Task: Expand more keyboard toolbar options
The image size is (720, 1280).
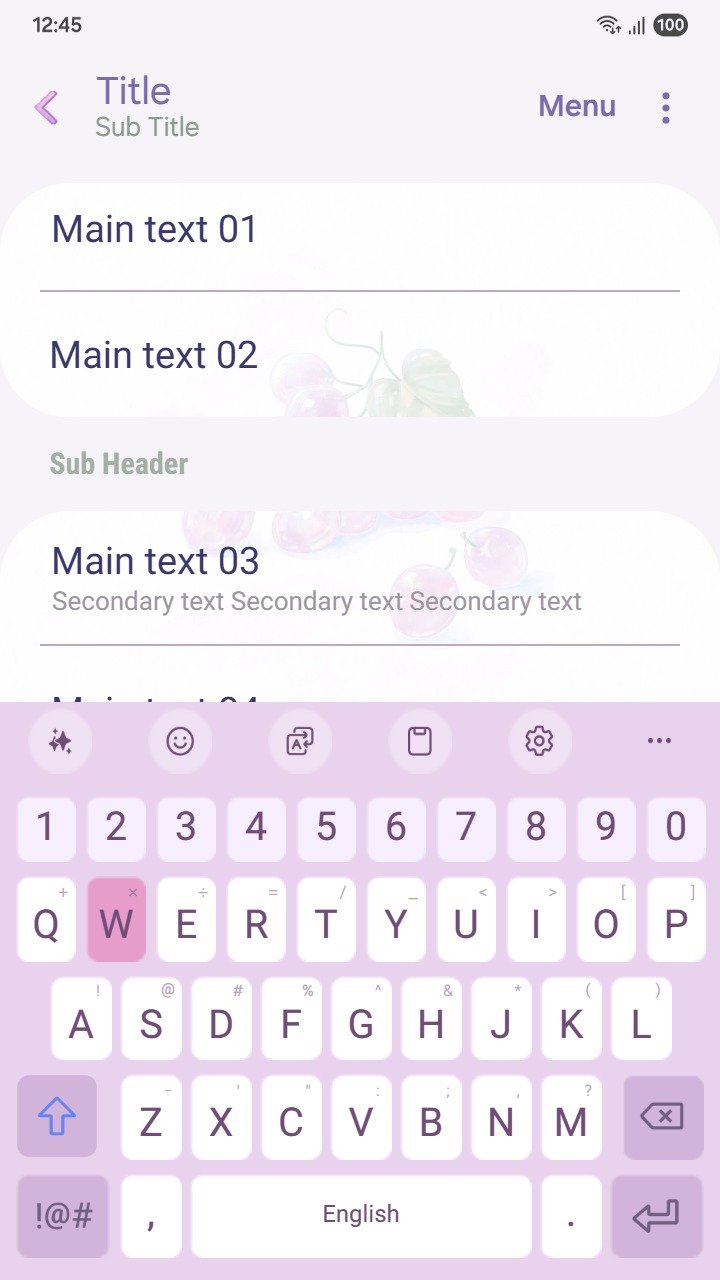Action: pyautogui.click(x=659, y=741)
